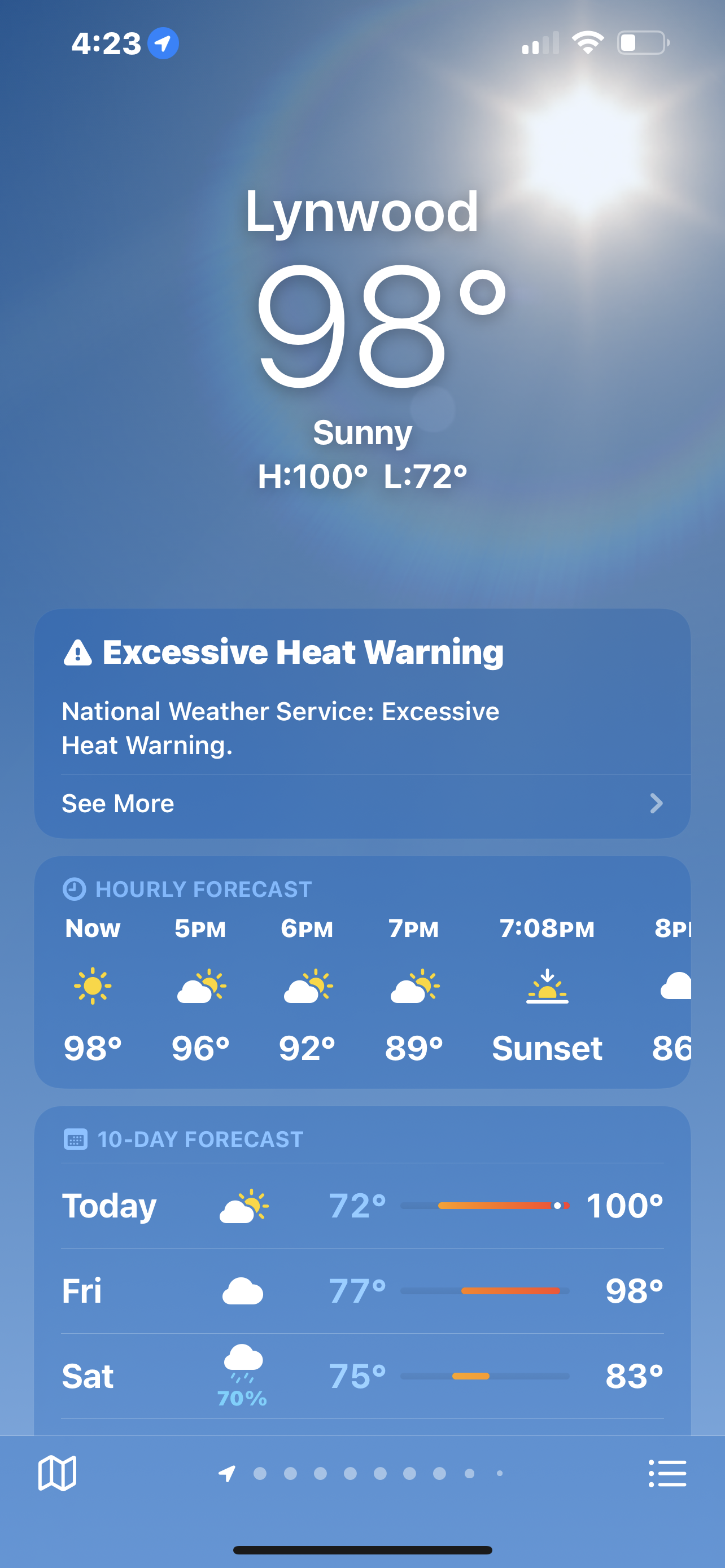Viewport: 725px width, 1568px height.
Task: Open the weather map
Action: [57, 1473]
